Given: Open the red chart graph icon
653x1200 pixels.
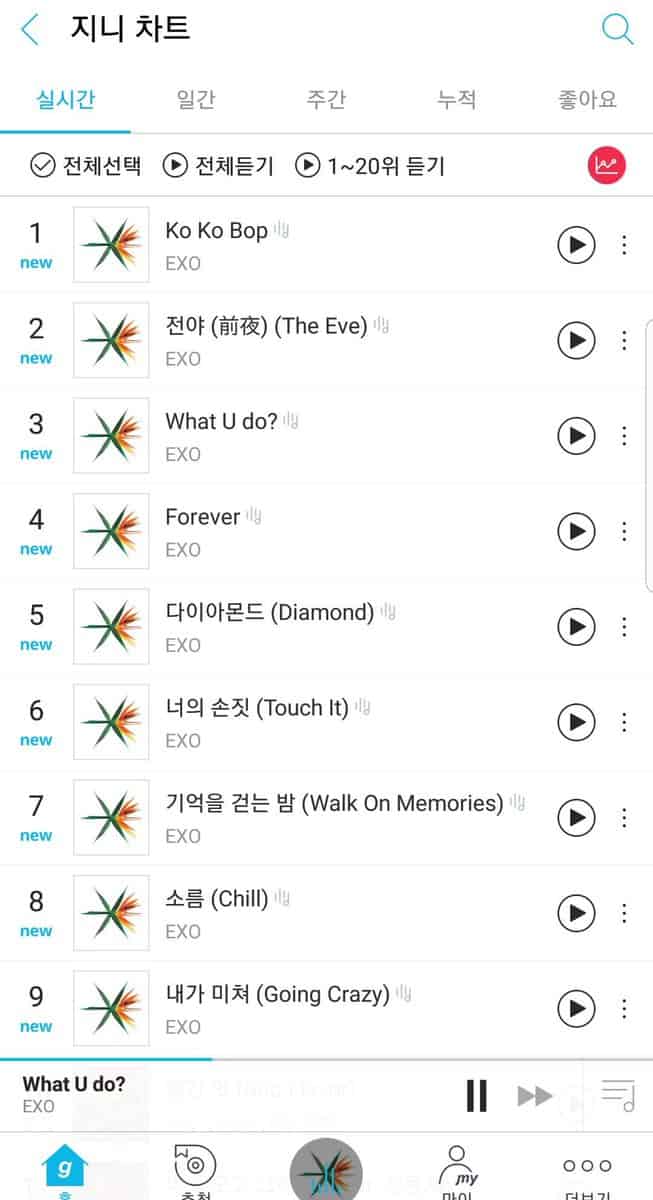Looking at the screenshot, I should (x=606, y=165).
